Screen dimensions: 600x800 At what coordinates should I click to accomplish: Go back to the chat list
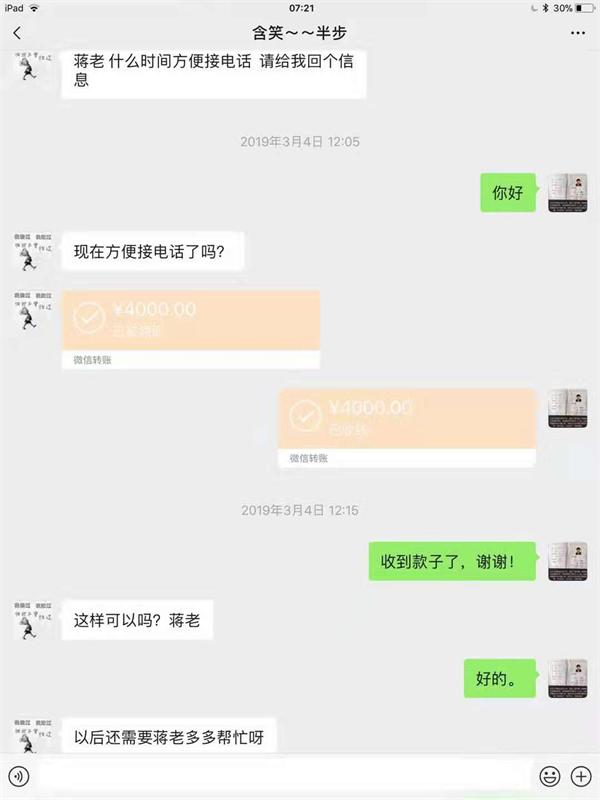tap(17, 33)
